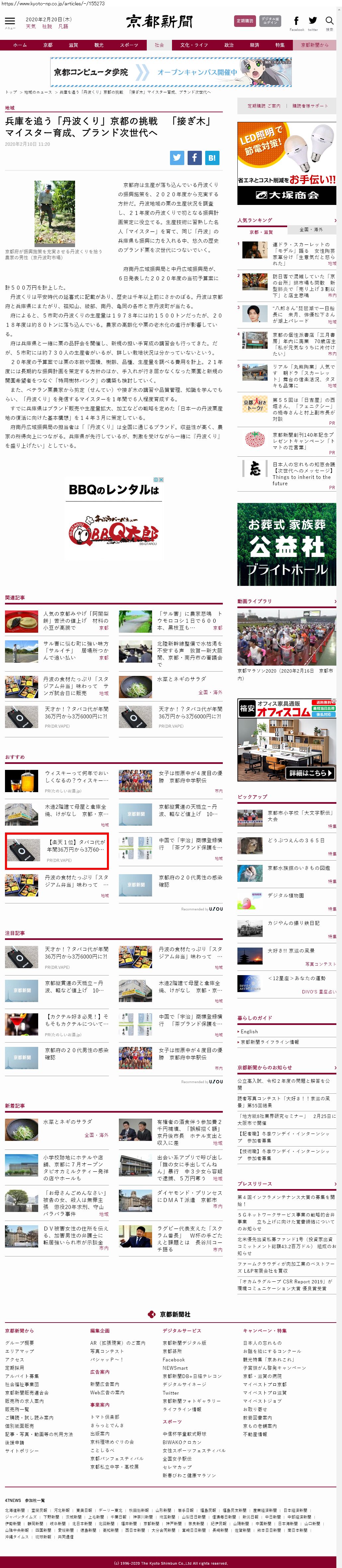This screenshot has width=342, height=1568.
Task: Open the header Facebook icon
Action: [297, 21]
